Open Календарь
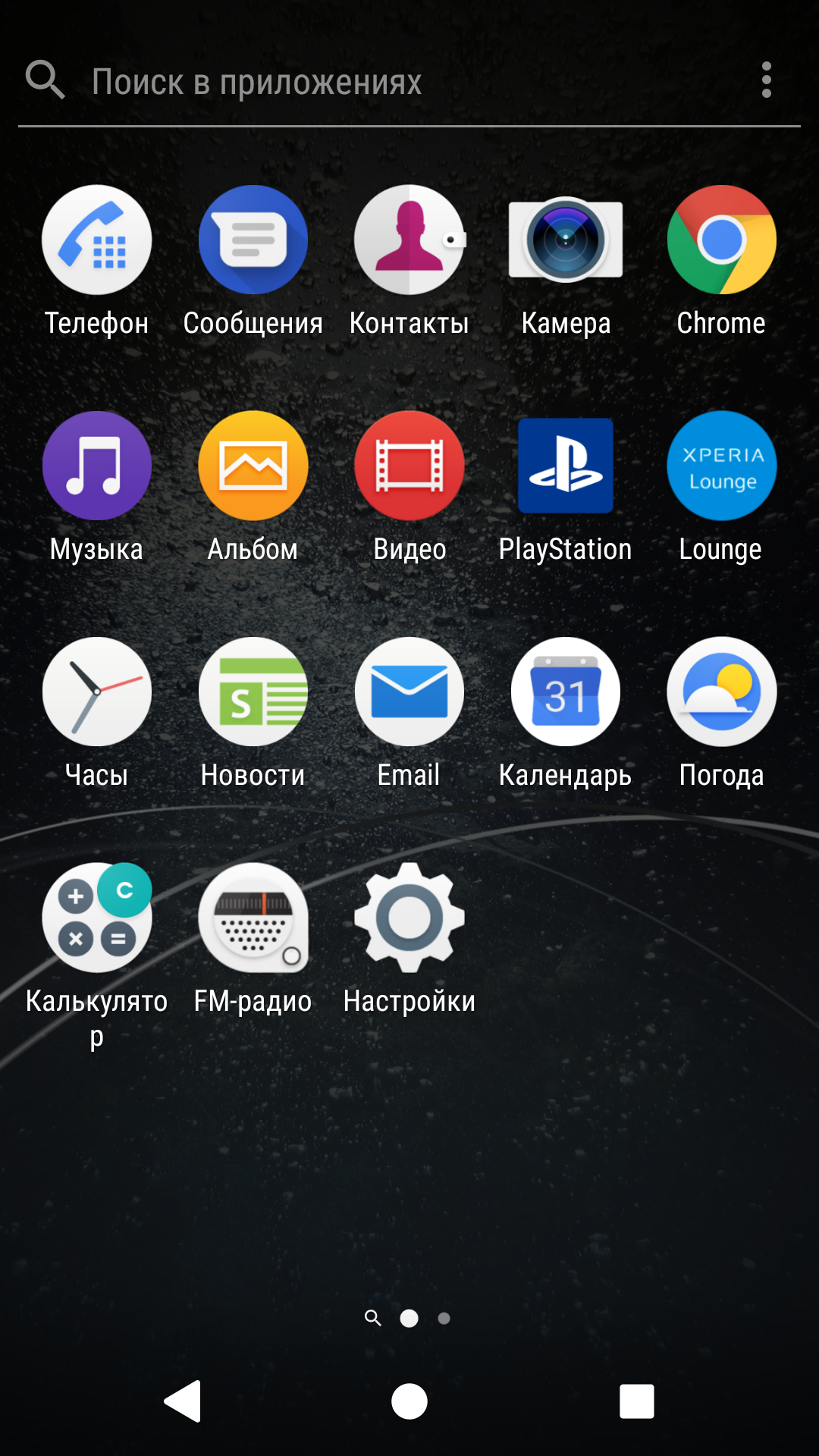The height and width of the screenshot is (1456, 819). pyautogui.click(x=566, y=692)
